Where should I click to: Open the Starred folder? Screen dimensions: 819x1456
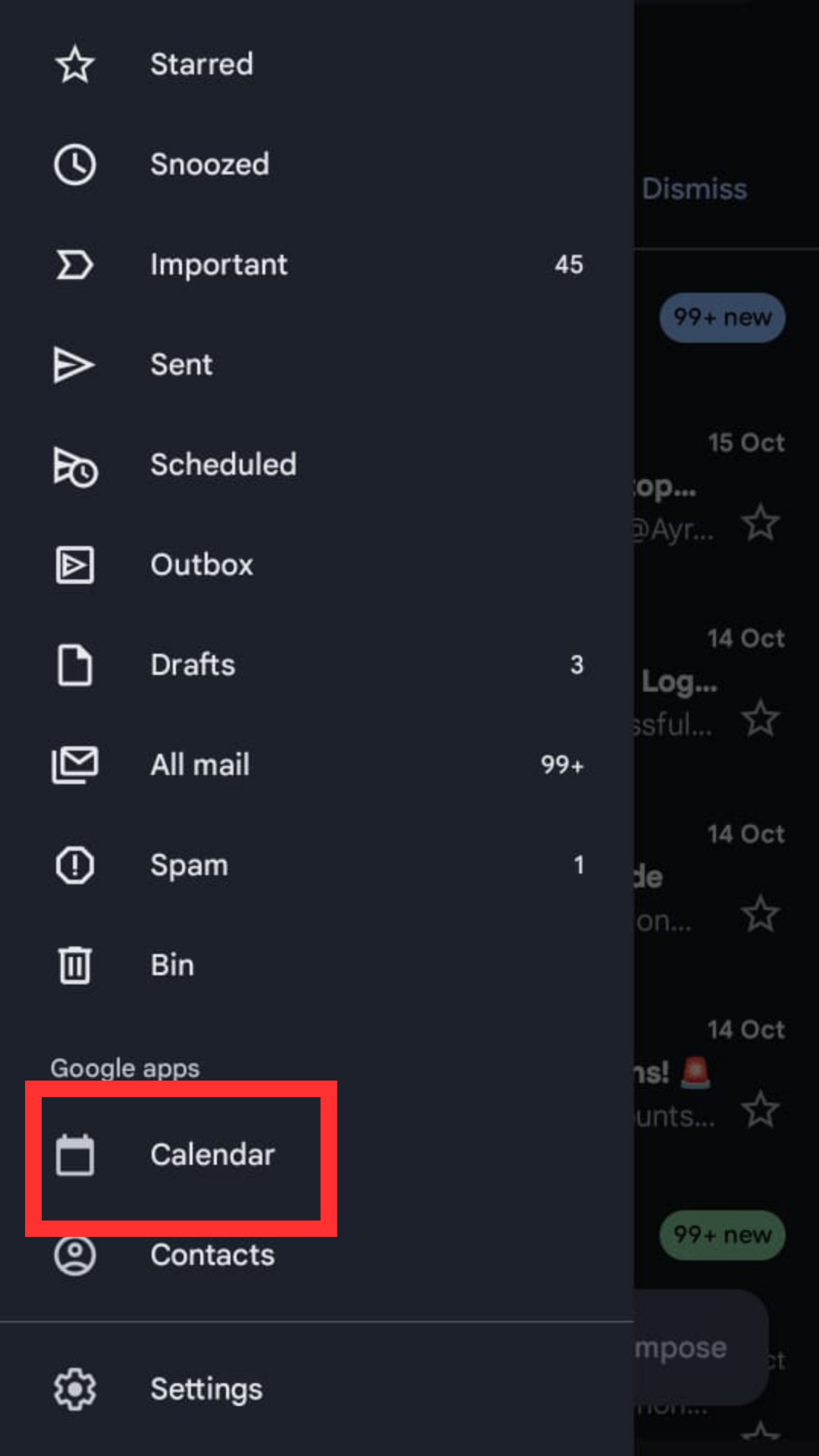click(x=201, y=64)
